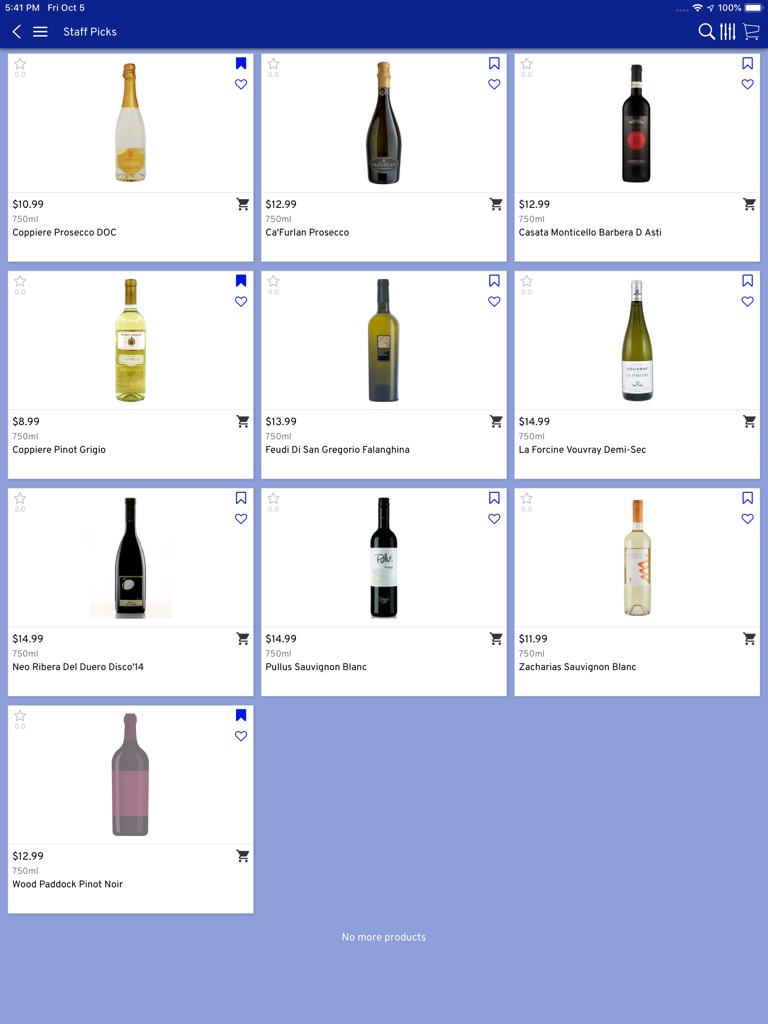Viewport: 768px width, 1024px height.
Task: Open the hamburger navigation menu
Action: (x=39, y=31)
